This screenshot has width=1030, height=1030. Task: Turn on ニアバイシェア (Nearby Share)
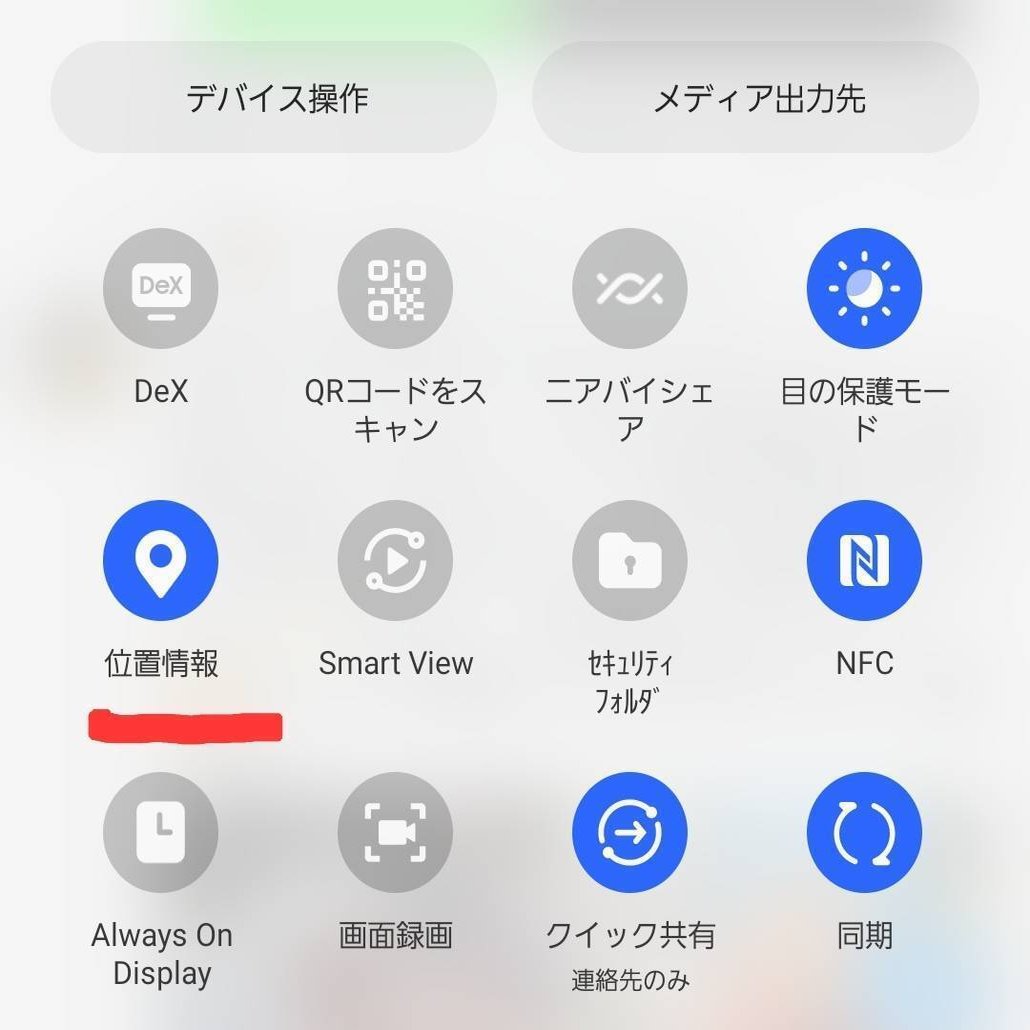coord(630,288)
